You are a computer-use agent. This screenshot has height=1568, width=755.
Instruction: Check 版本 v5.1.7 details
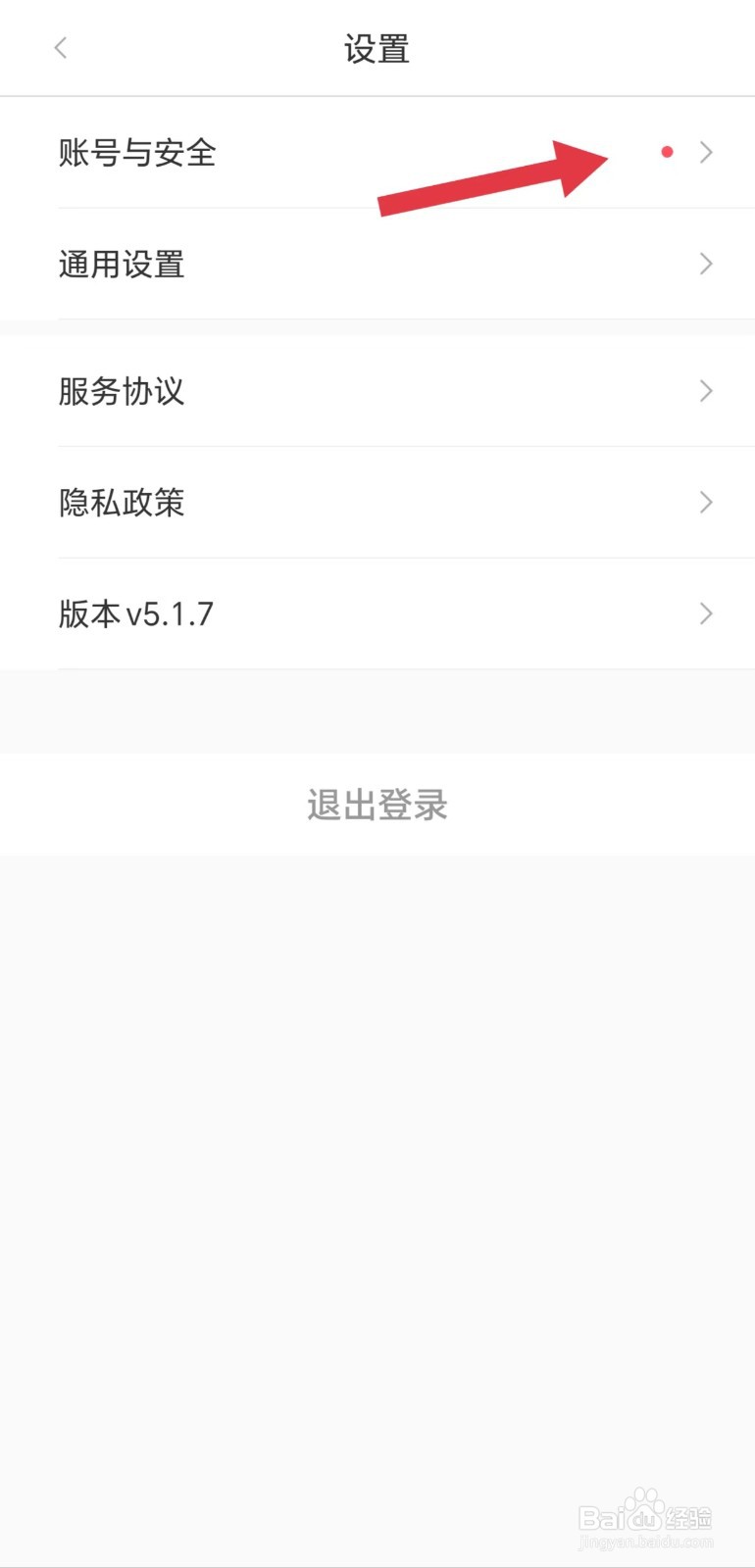[x=377, y=614]
